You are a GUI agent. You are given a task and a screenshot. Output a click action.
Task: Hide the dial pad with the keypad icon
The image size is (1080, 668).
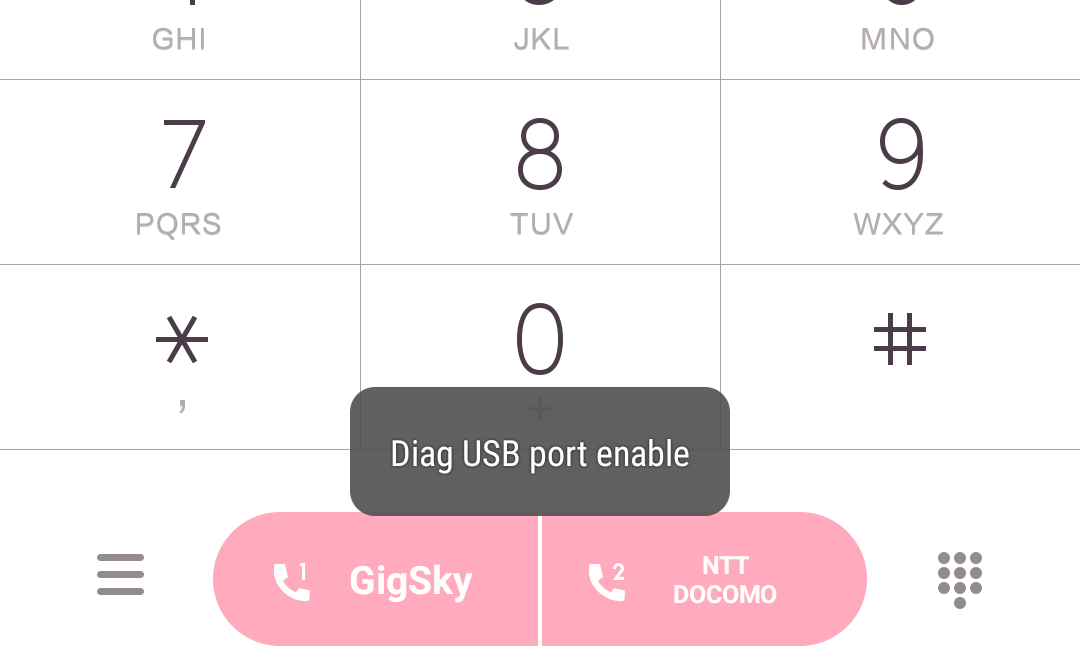[x=960, y=578]
